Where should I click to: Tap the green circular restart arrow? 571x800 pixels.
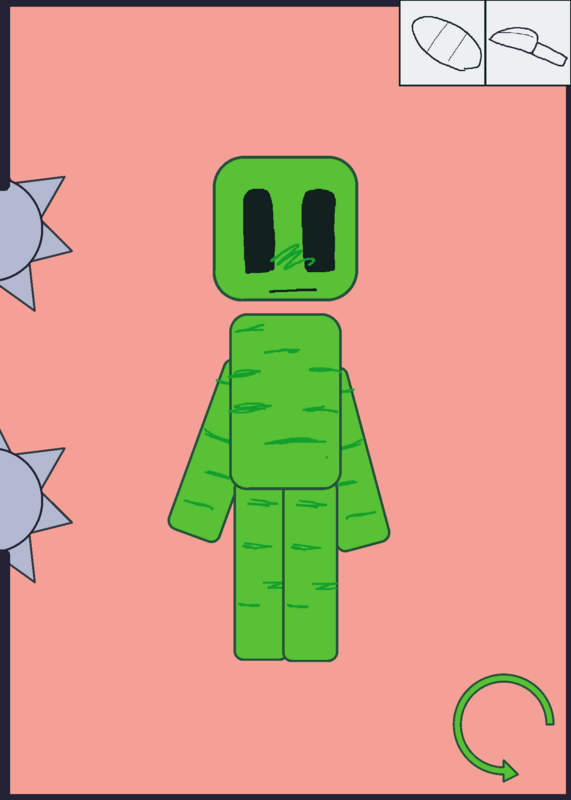tap(503, 728)
